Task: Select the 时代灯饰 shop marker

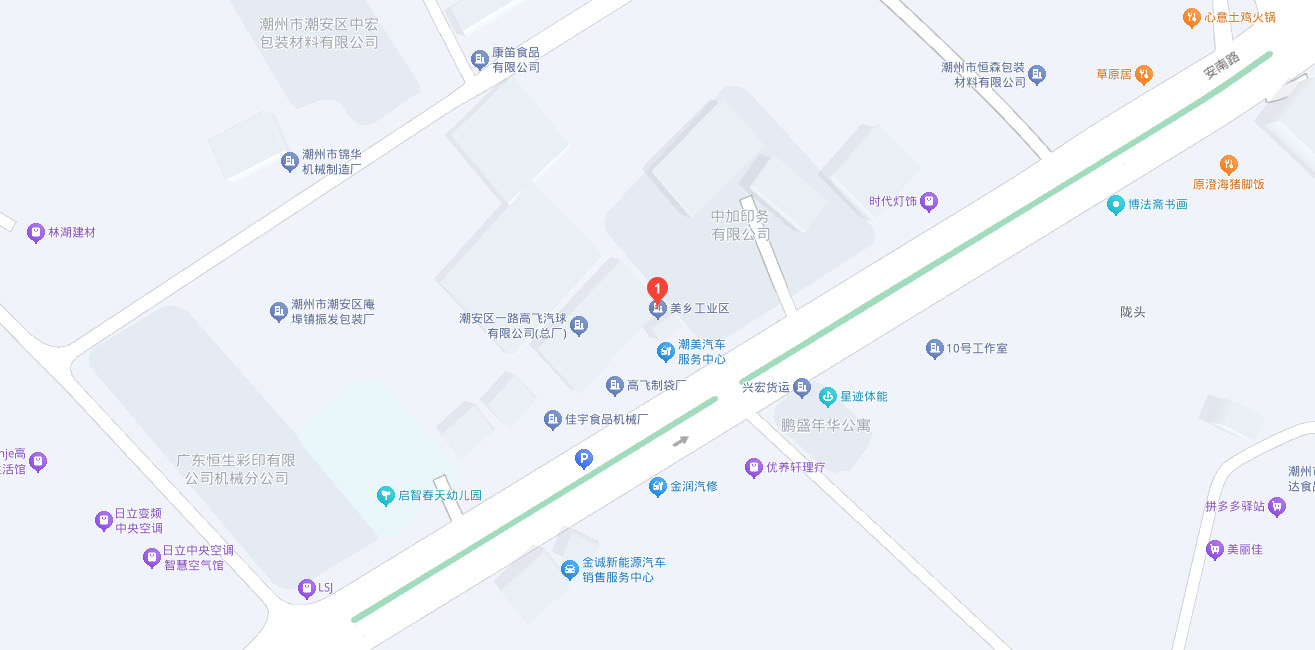Action: tap(929, 202)
